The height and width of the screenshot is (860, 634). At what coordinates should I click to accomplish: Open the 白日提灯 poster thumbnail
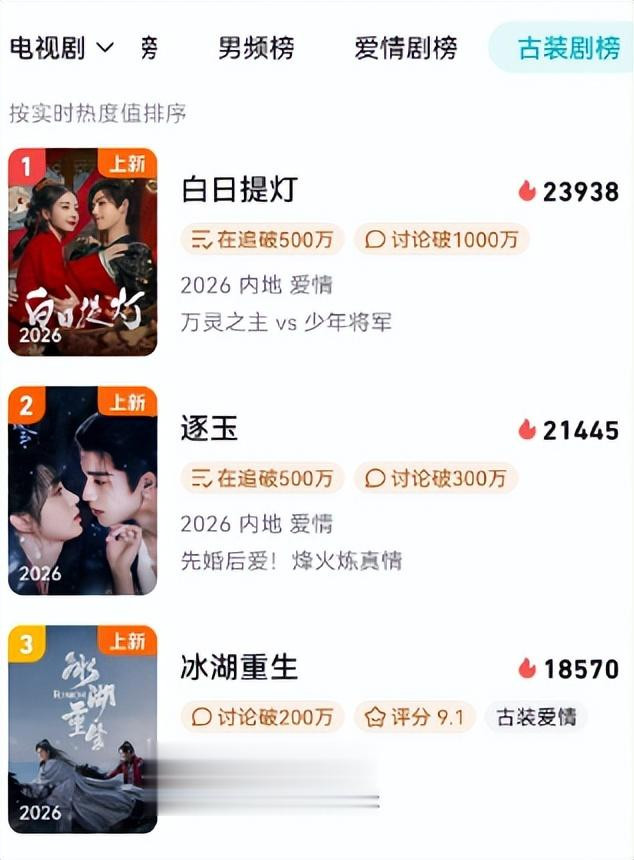pos(83,252)
